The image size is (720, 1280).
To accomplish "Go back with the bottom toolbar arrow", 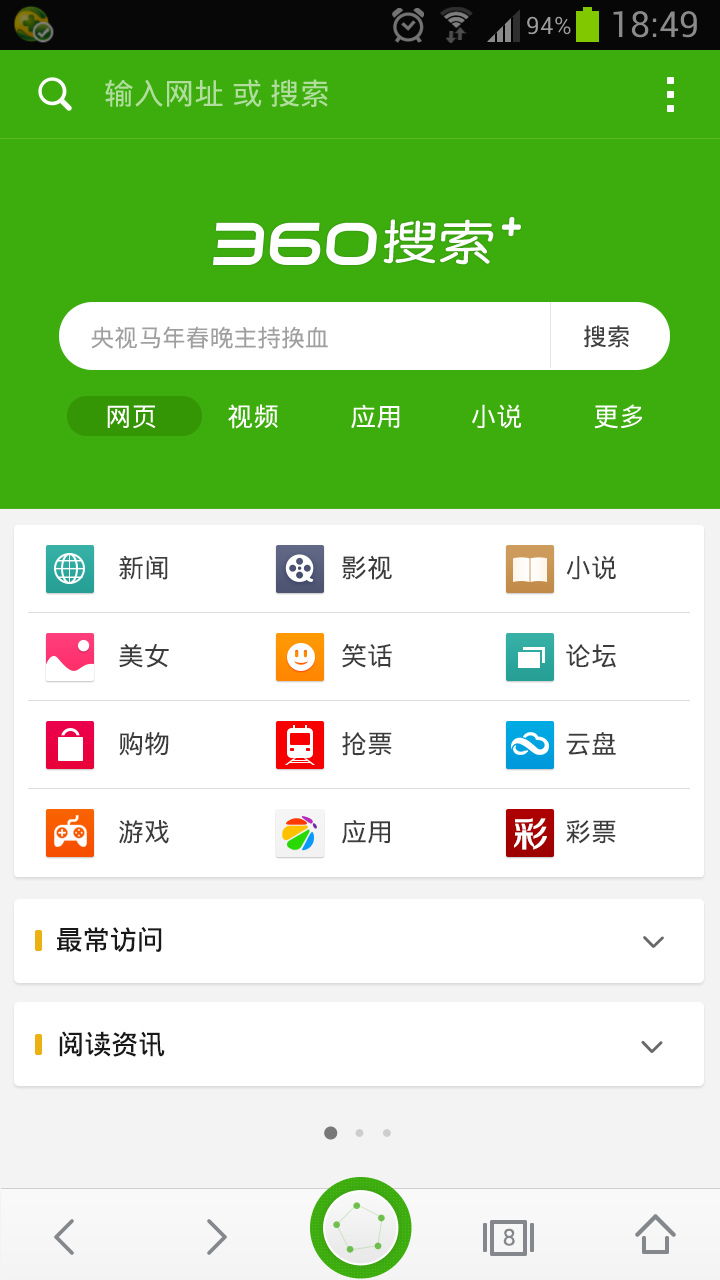I will click(x=64, y=1237).
